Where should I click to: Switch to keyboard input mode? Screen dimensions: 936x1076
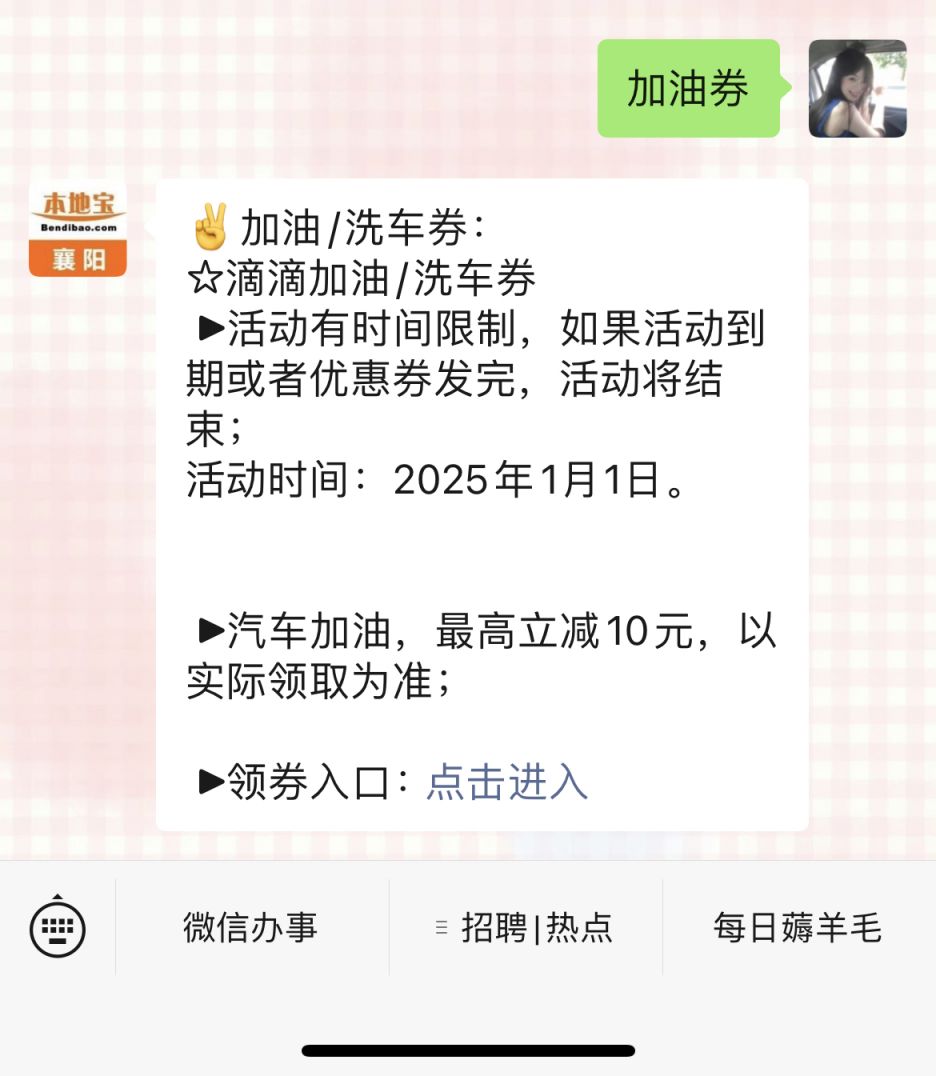coord(58,928)
